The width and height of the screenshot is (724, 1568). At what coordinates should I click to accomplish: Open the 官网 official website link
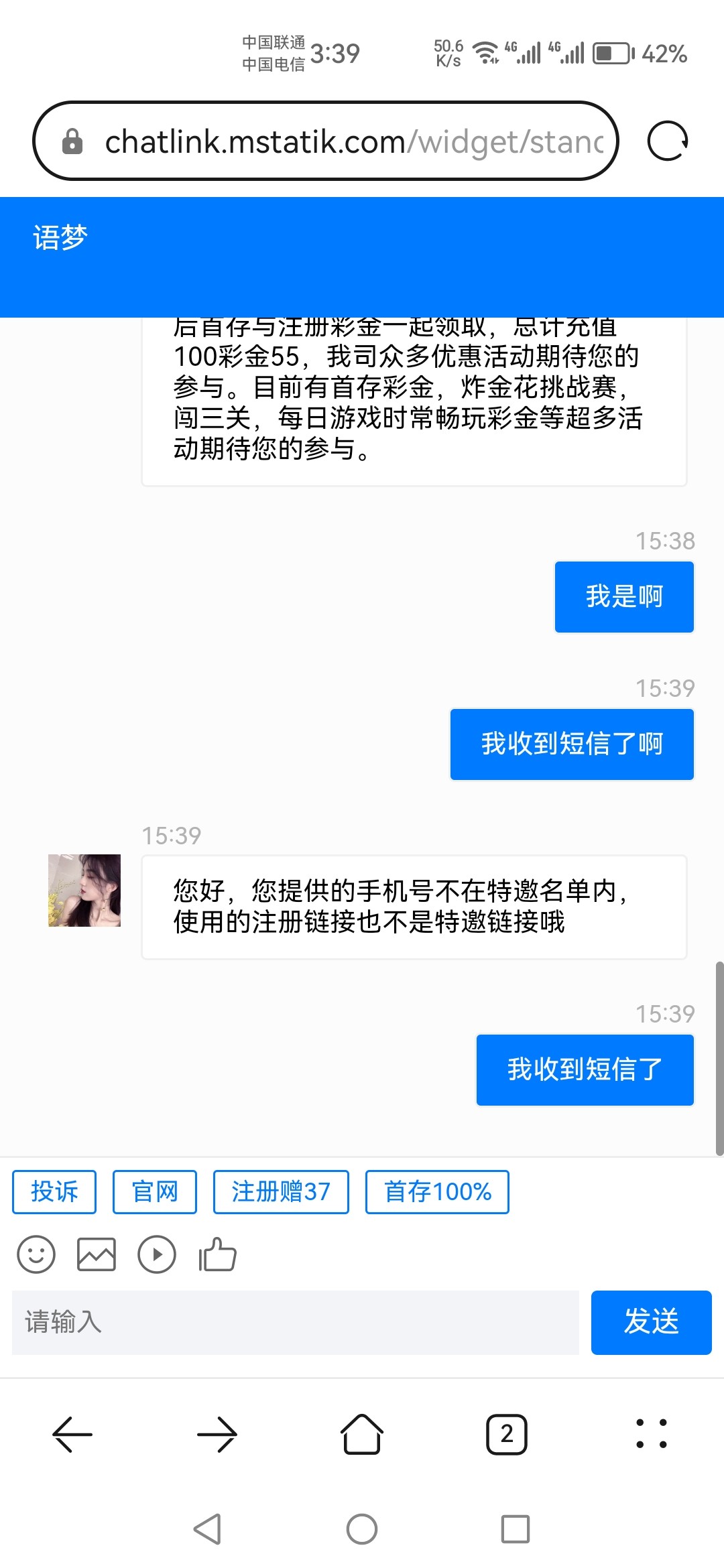pos(154,1191)
